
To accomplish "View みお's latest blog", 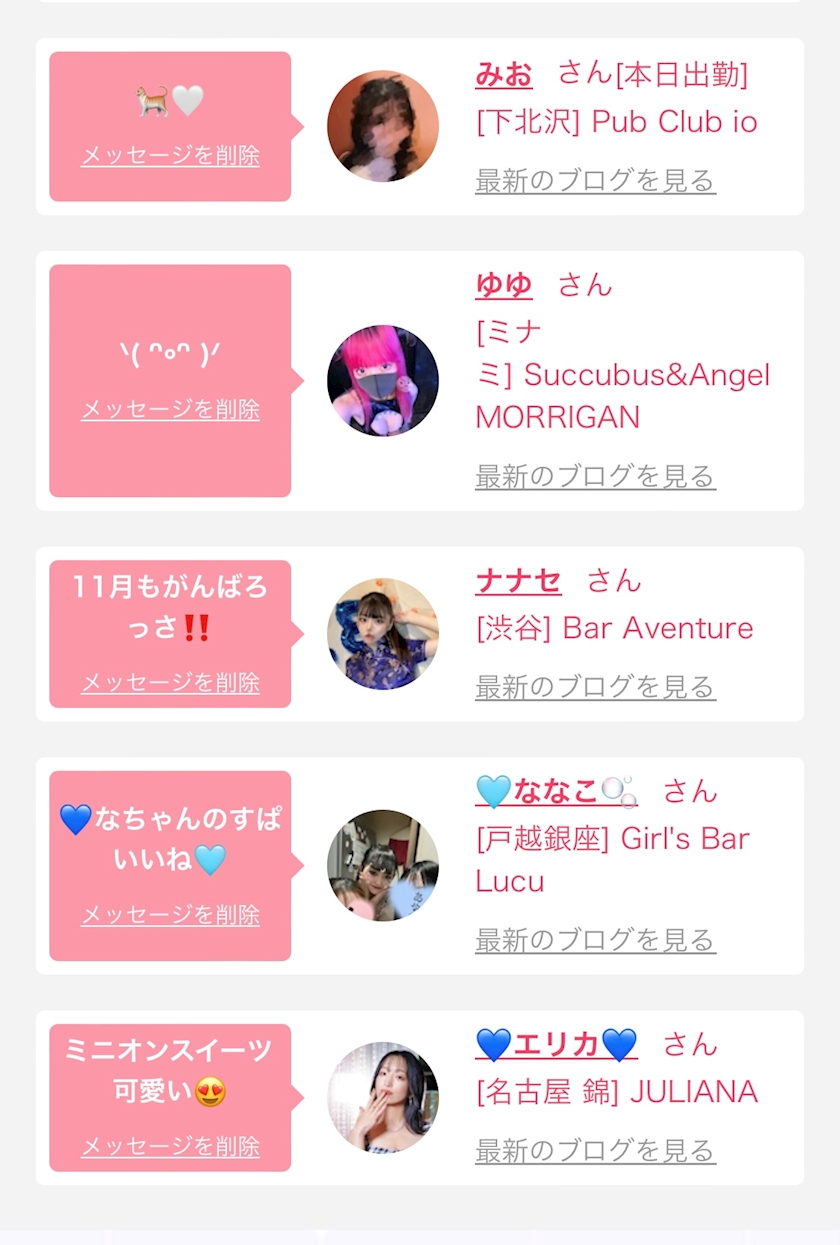I will tap(595, 181).
